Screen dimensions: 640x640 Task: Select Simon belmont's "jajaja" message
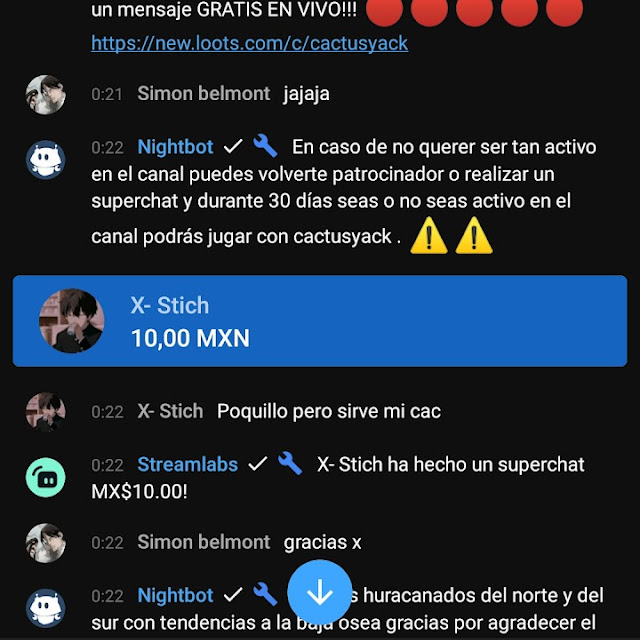(x=306, y=94)
